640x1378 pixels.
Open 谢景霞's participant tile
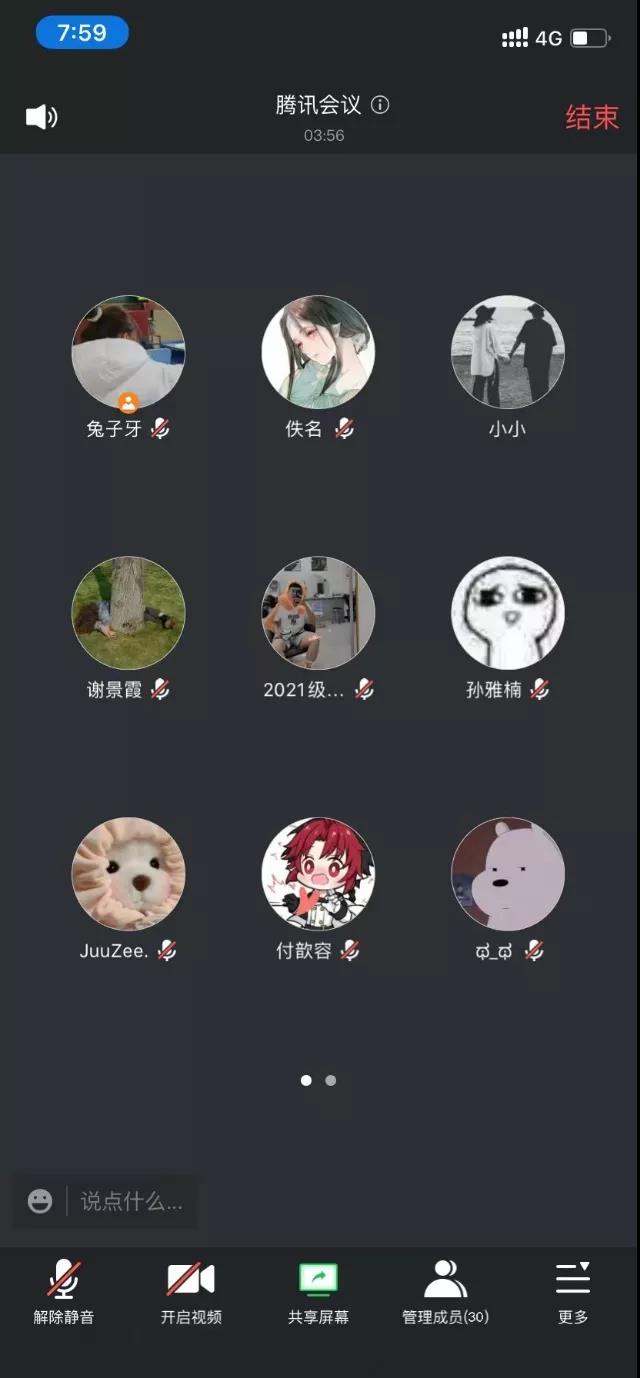tap(128, 613)
